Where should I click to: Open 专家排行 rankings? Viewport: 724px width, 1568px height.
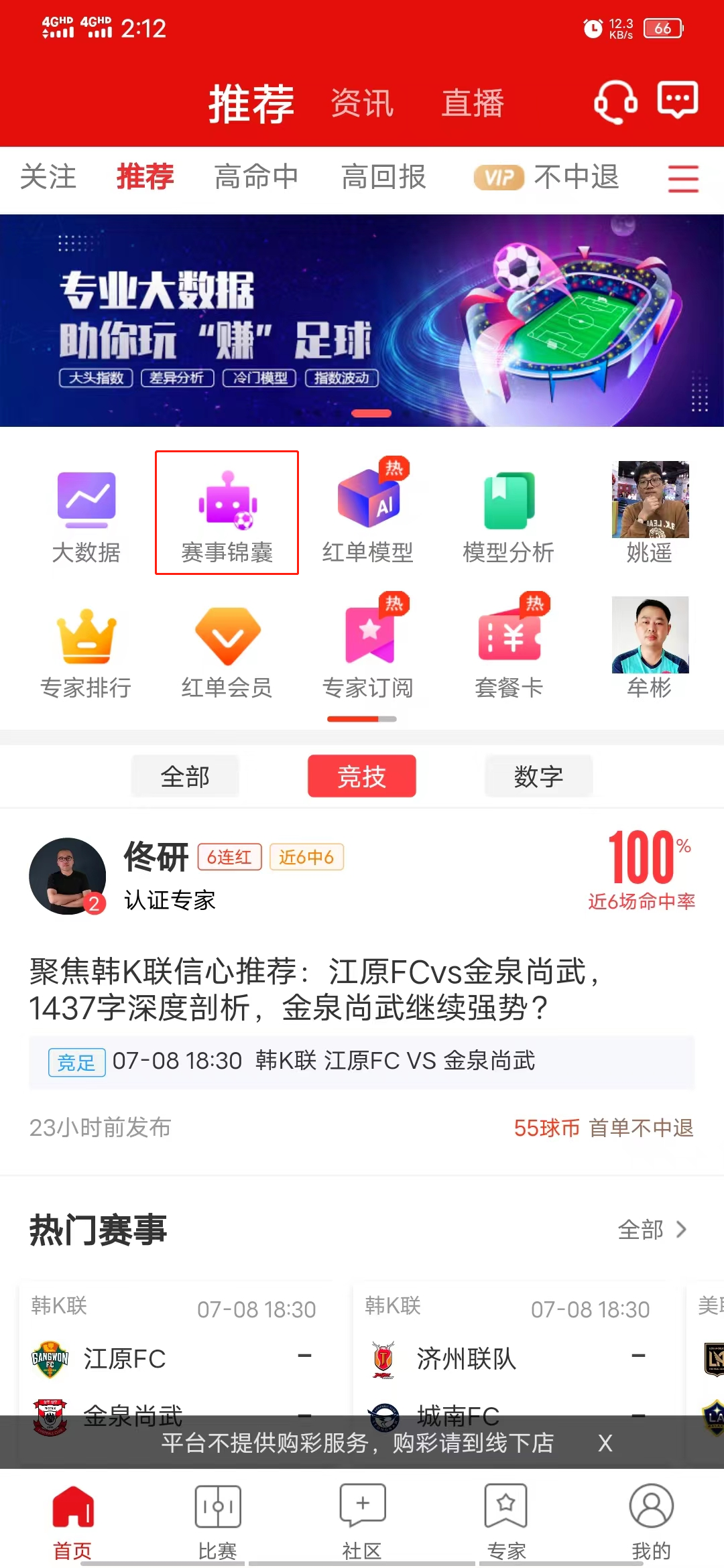pos(86,650)
